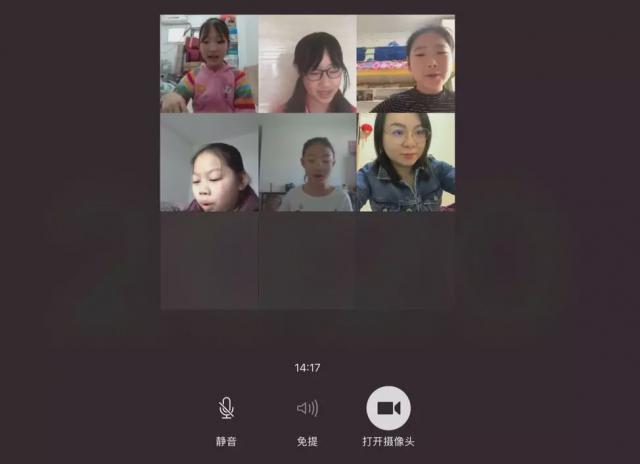Enlarge the video tile of participant in denim jacket
640x464 pixels.
point(405,162)
